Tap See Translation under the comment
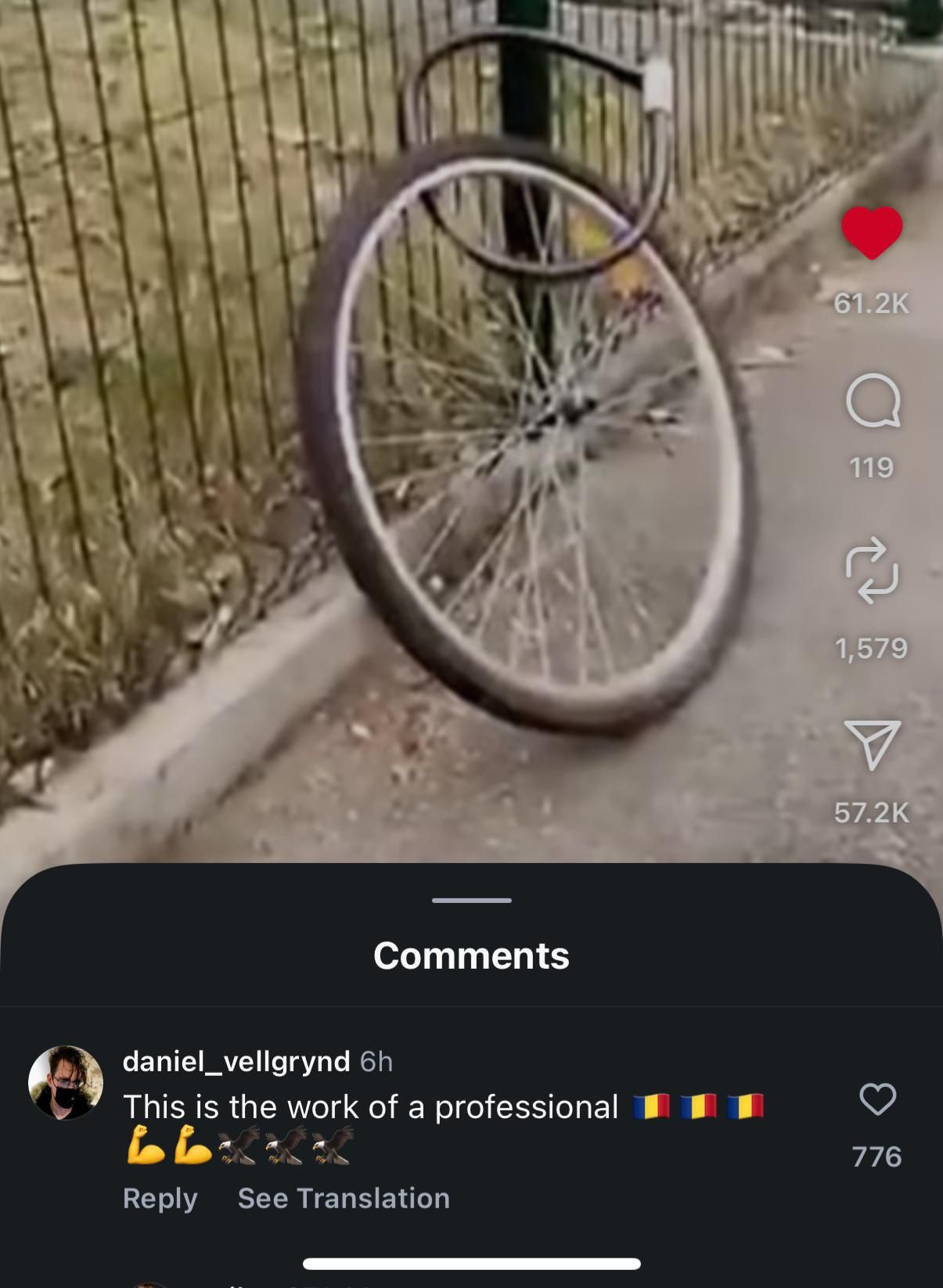This screenshot has height=1288, width=943. point(344,1198)
